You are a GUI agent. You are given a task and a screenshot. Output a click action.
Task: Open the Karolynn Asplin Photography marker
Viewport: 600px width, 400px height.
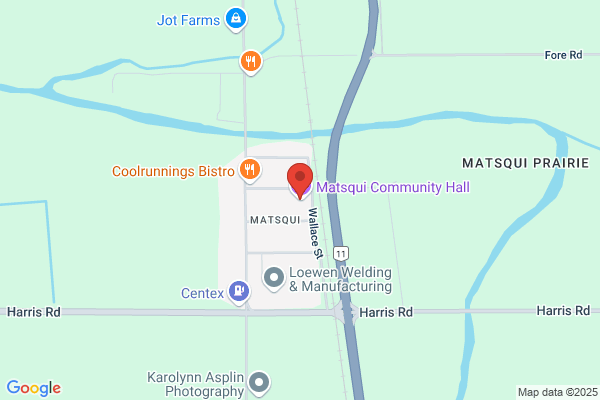[259, 384]
